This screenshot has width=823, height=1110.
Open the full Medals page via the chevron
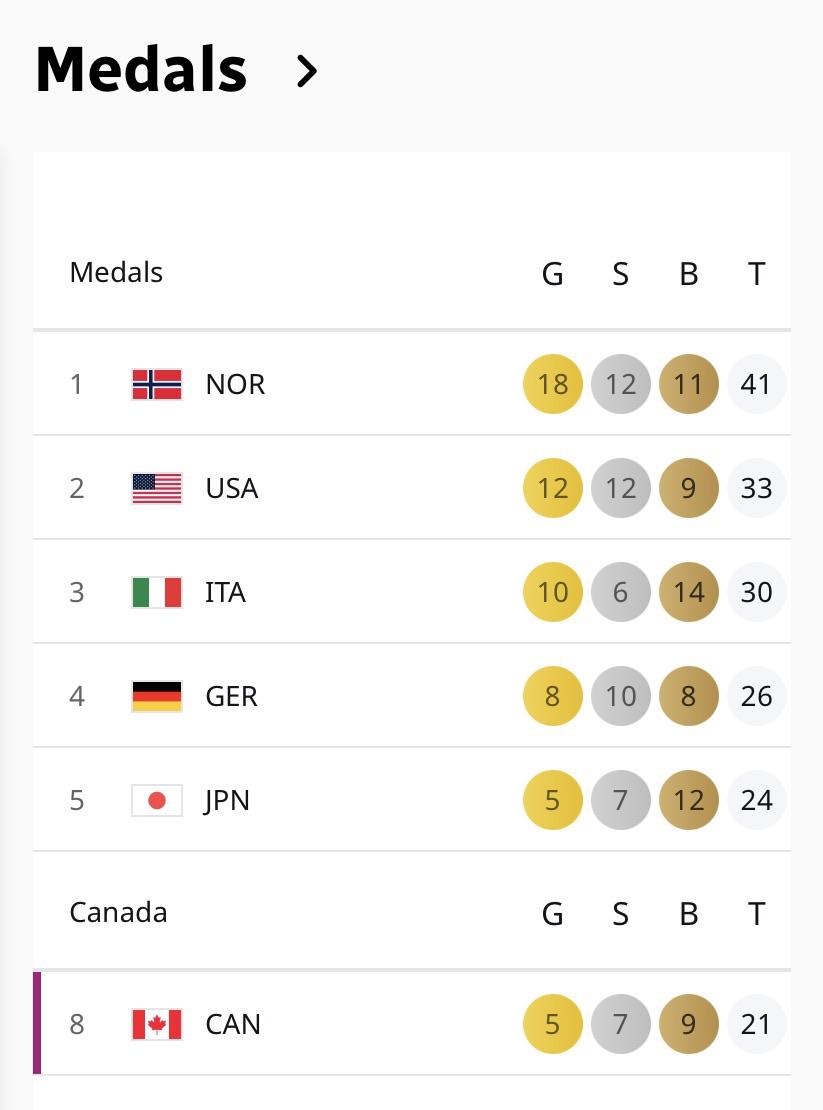tap(307, 71)
